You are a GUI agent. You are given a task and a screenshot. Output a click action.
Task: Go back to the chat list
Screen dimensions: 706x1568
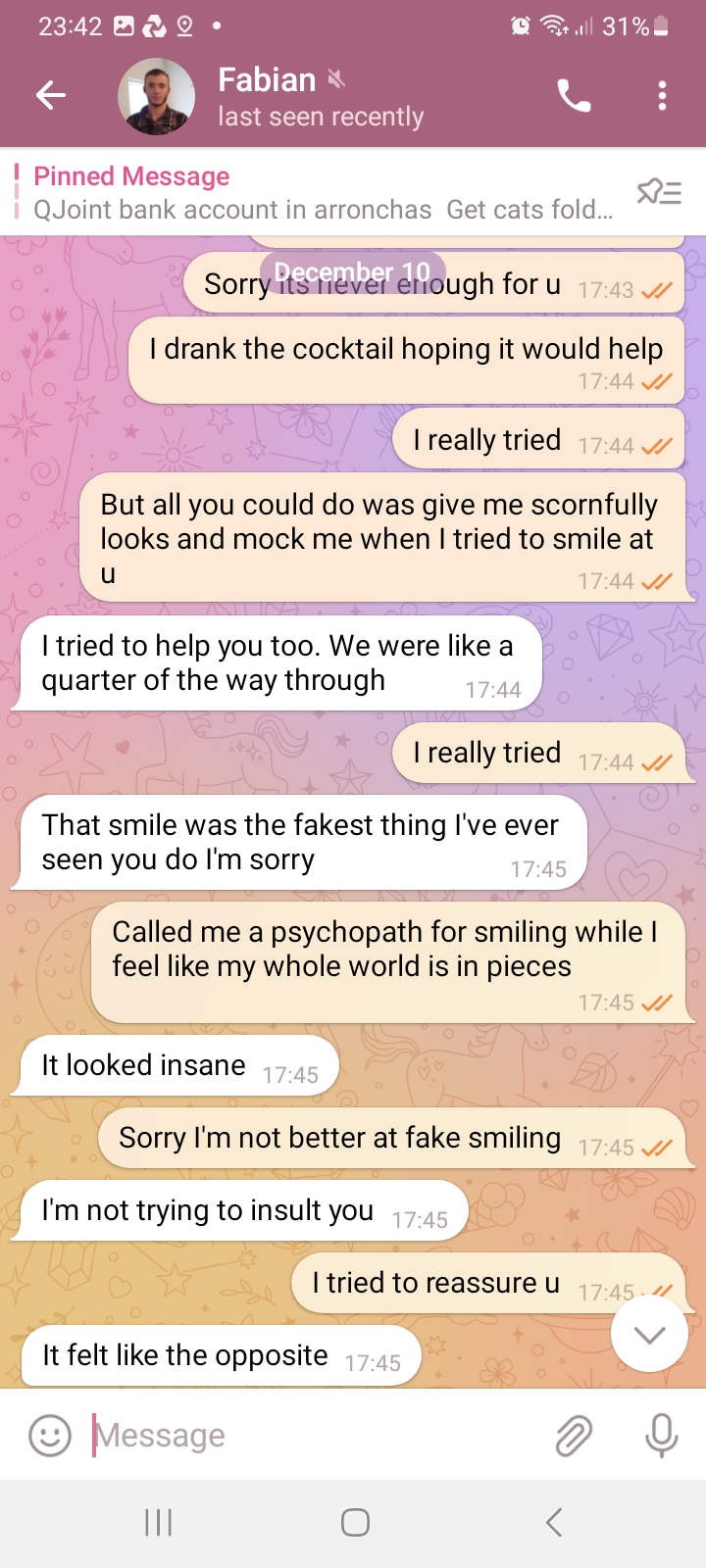[51, 95]
